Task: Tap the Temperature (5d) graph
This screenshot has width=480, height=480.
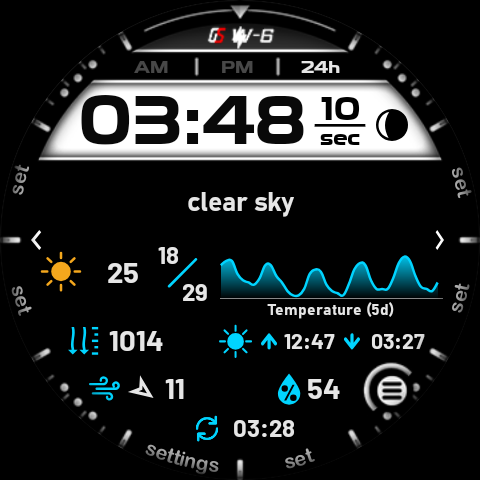Action: tap(331, 277)
